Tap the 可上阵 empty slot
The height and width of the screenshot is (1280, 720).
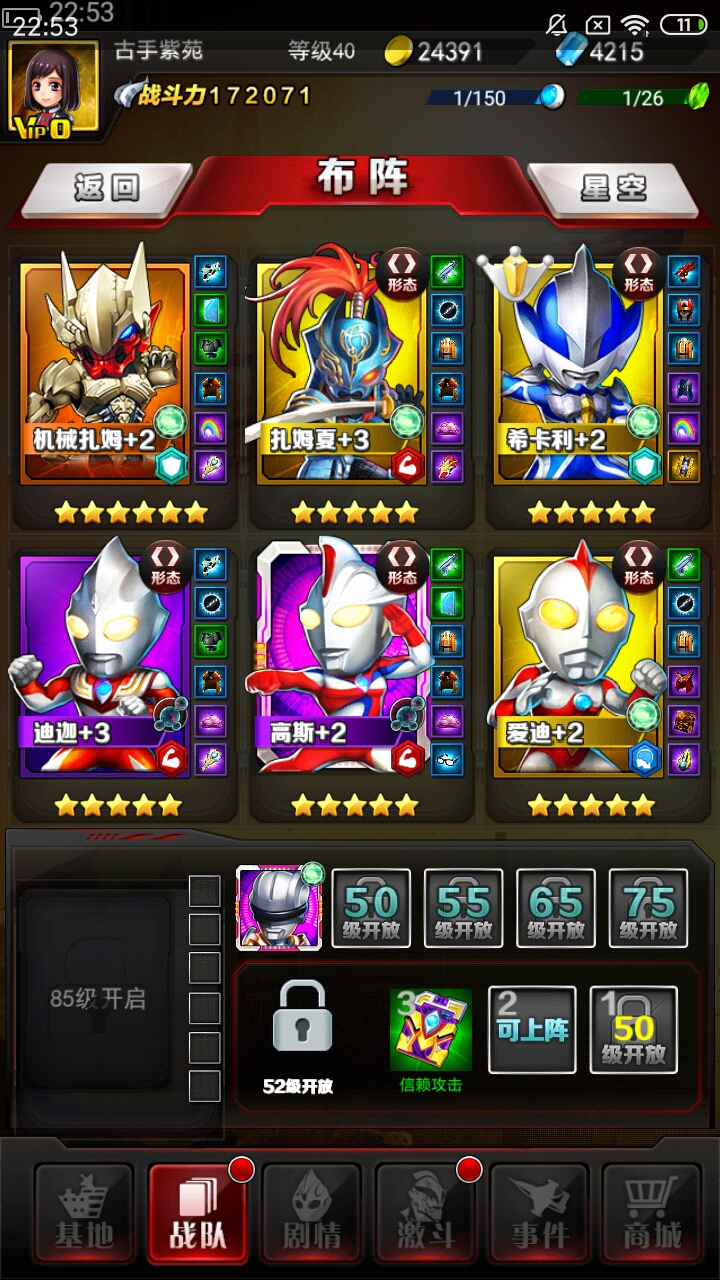pyautogui.click(x=532, y=1030)
